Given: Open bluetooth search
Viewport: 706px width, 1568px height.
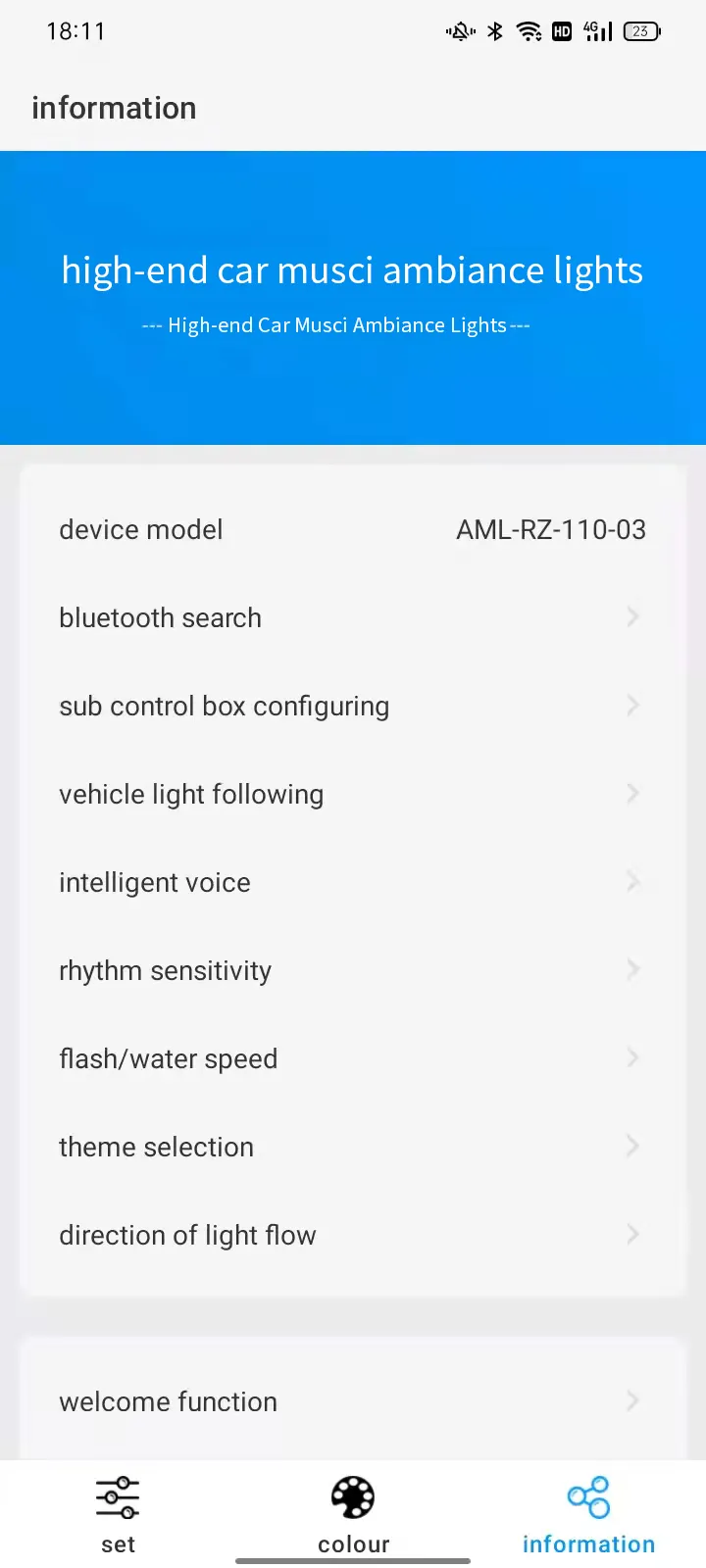Looking at the screenshot, I should pyautogui.click(x=353, y=617).
